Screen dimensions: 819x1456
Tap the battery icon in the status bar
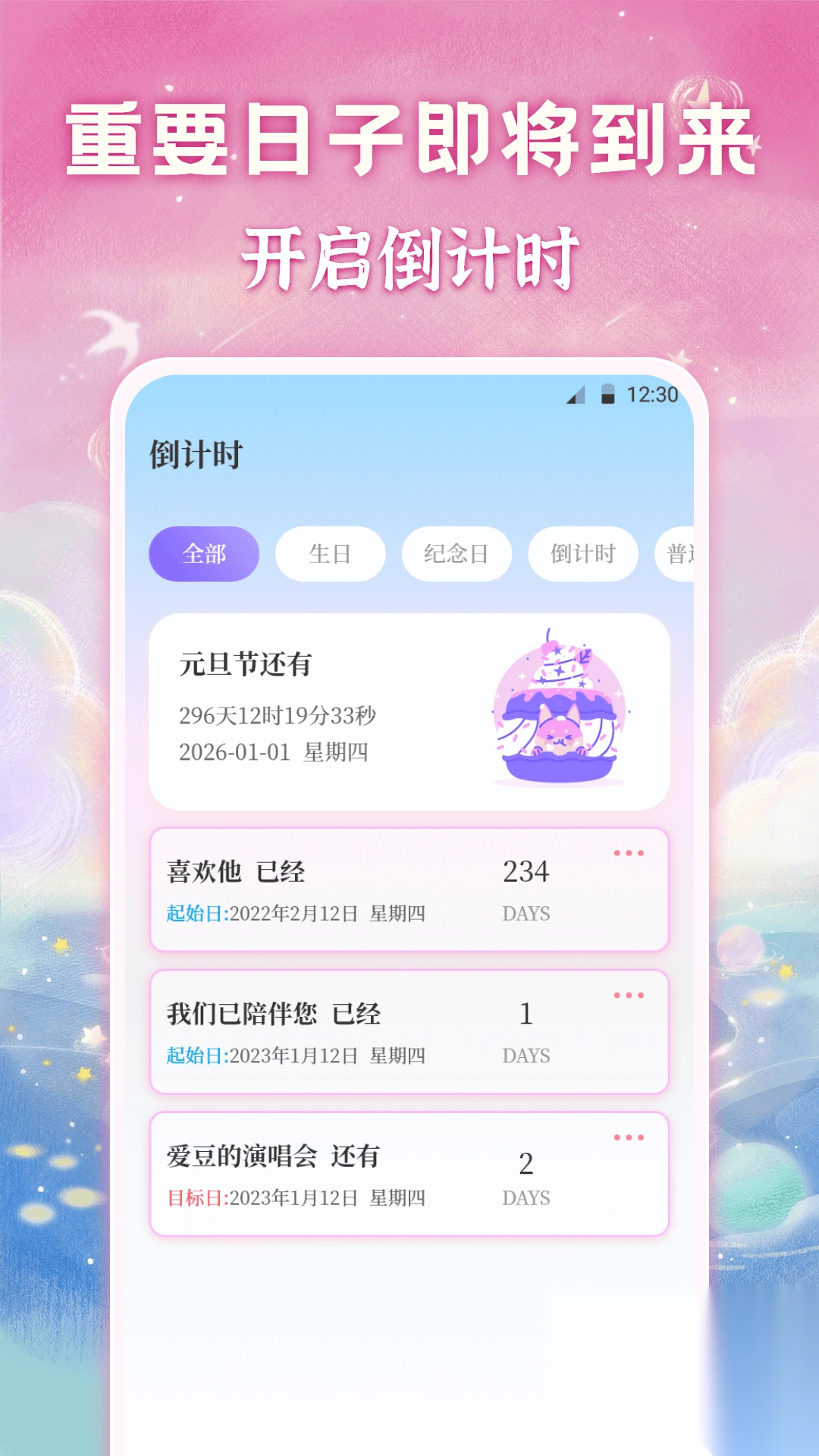(x=607, y=394)
